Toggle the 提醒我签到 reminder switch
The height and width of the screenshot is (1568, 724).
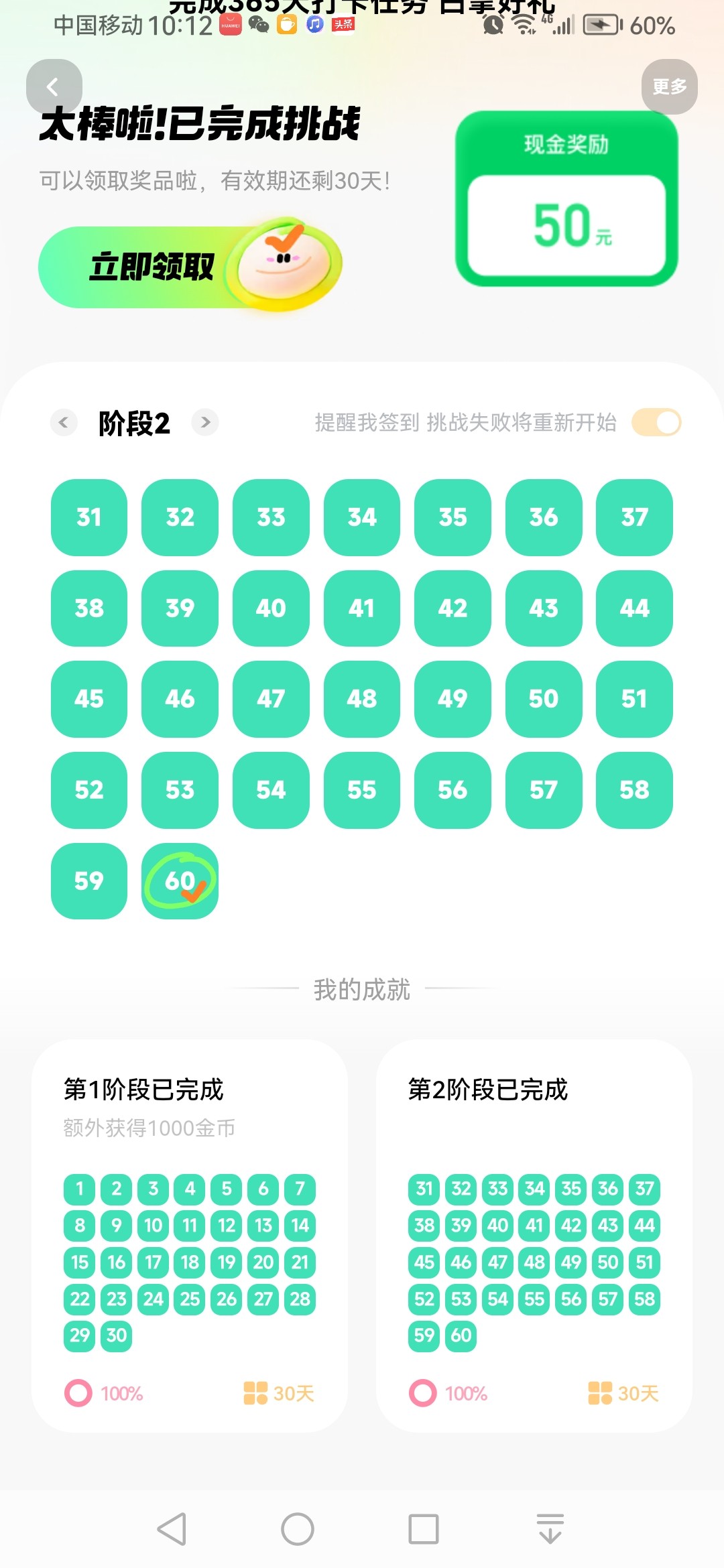point(656,423)
